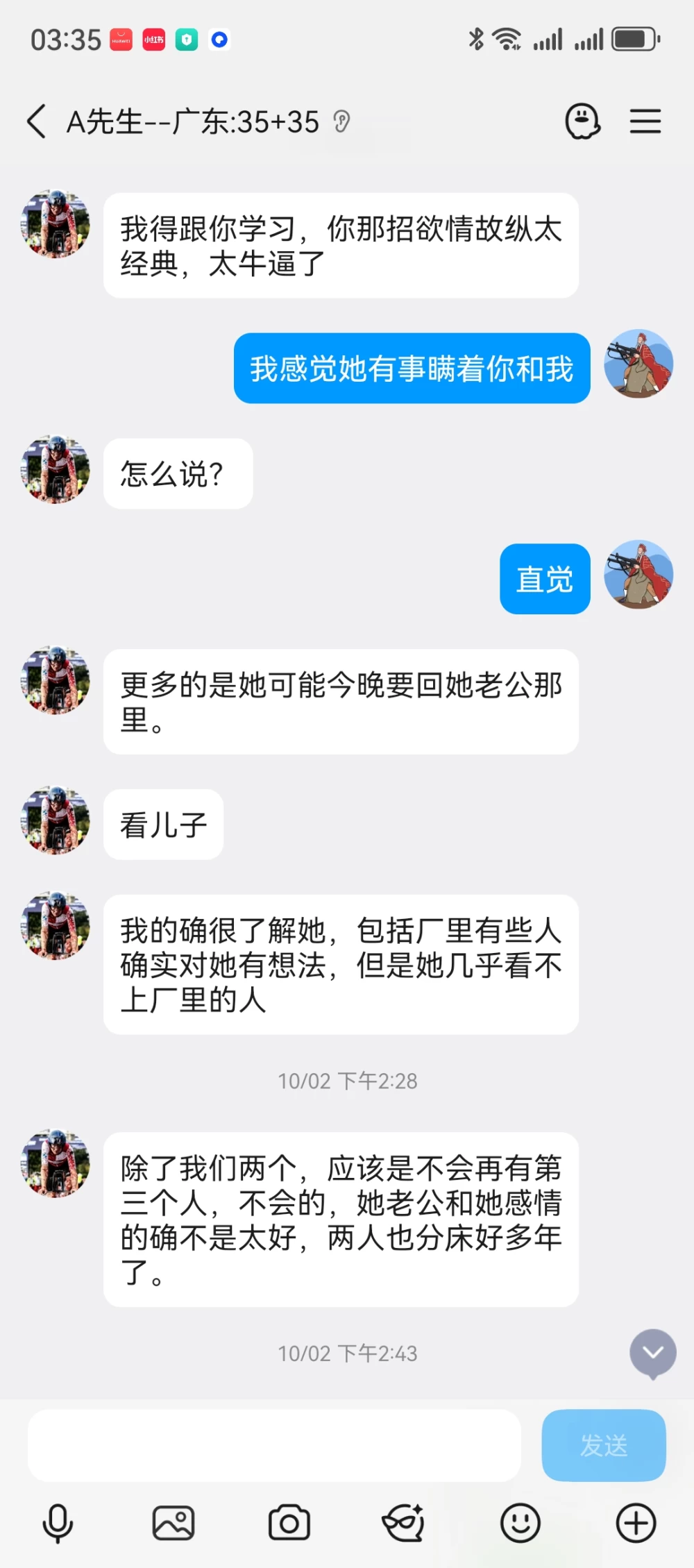694x1568 pixels.
Task: Open A先生's avatar beside 怎么说？
Action: point(56,469)
